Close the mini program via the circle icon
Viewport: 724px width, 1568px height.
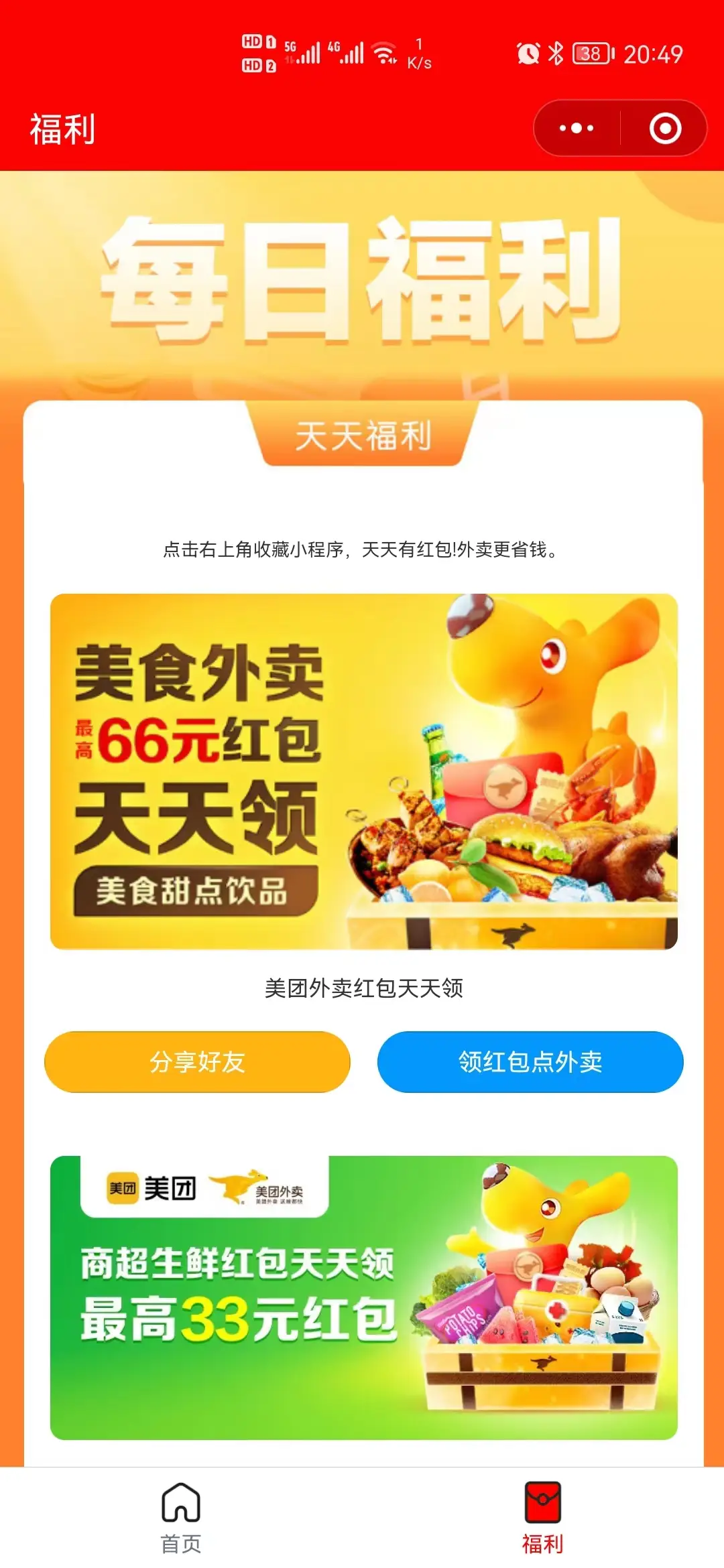[665, 128]
